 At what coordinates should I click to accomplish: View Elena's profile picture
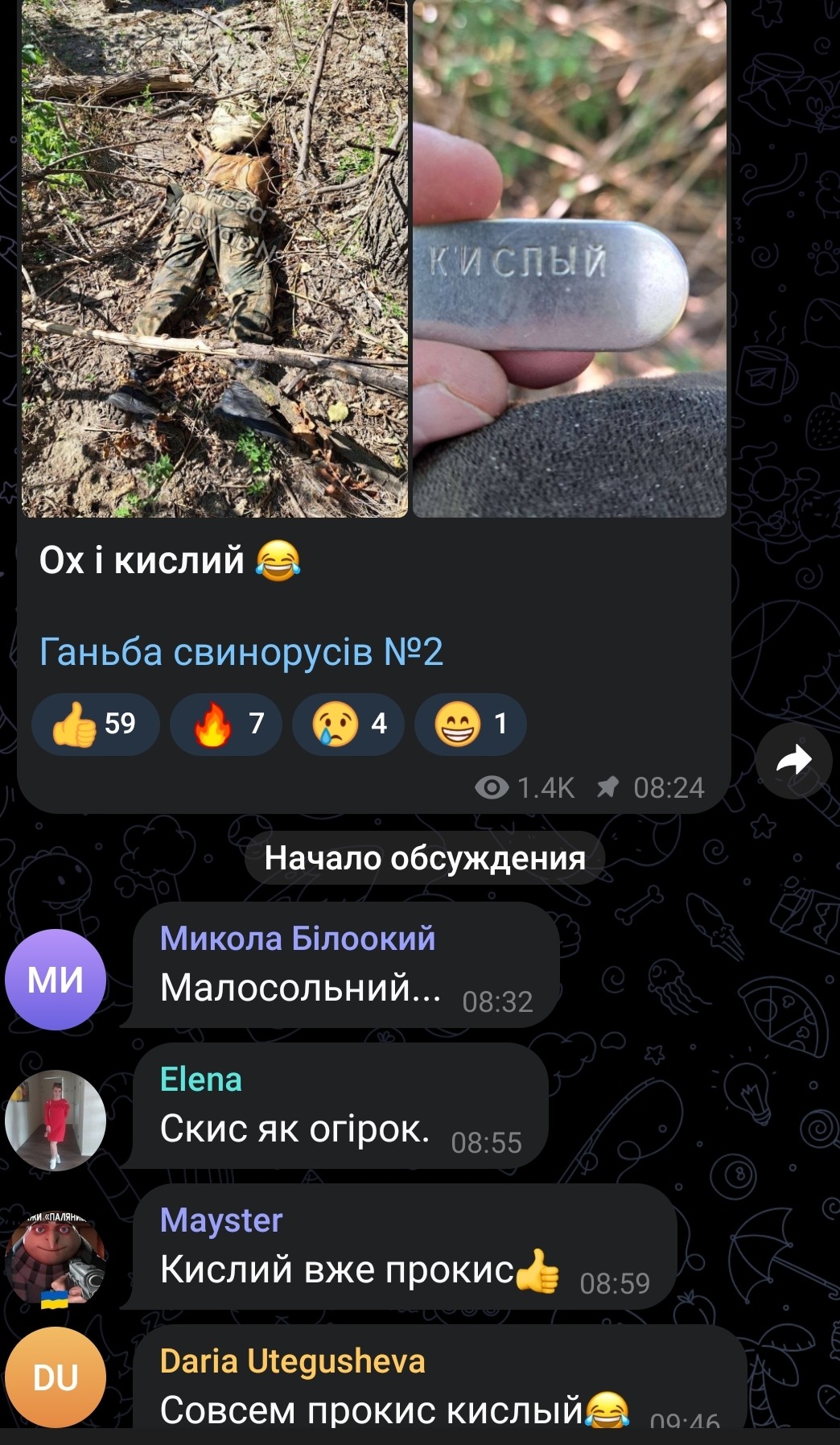[x=56, y=1120]
